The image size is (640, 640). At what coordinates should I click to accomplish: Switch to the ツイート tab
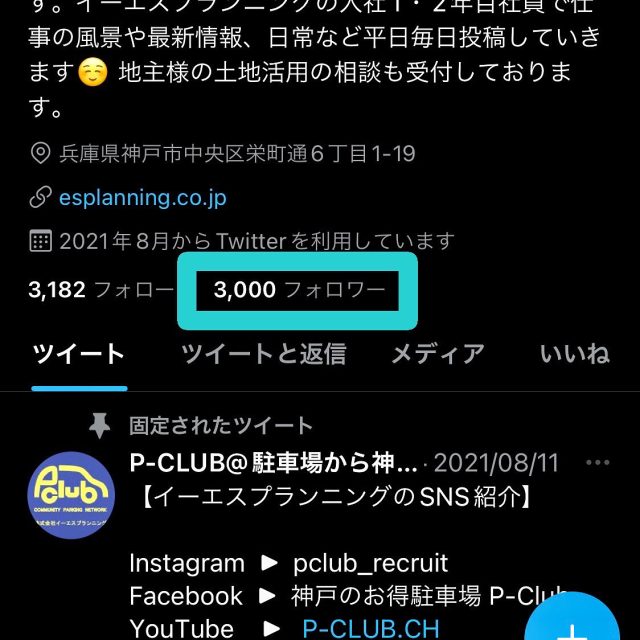79,353
